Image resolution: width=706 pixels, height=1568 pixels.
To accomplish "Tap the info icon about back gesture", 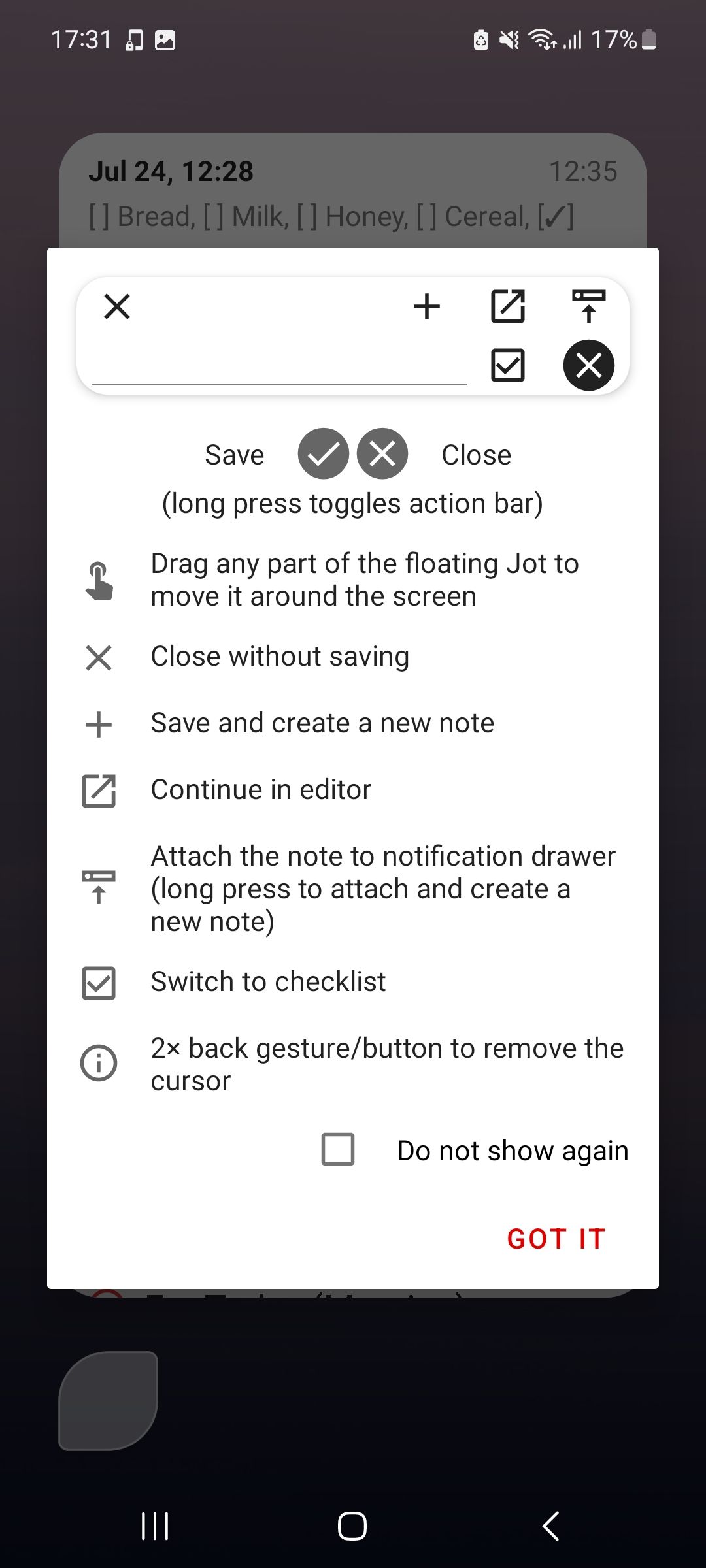I will (x=99, y=1063).
